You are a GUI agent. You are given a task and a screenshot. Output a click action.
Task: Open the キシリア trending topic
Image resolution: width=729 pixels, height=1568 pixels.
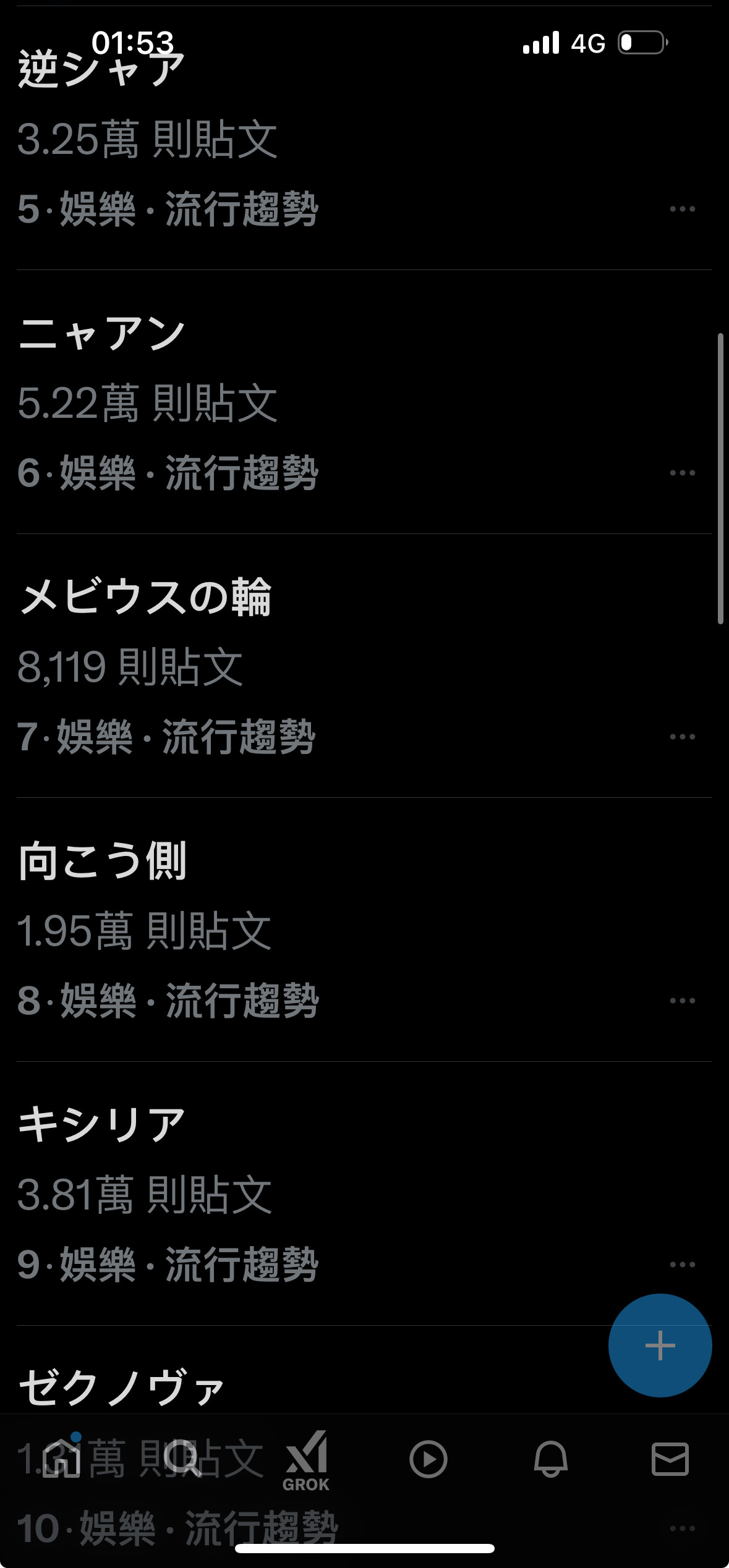click(364, 1193)
